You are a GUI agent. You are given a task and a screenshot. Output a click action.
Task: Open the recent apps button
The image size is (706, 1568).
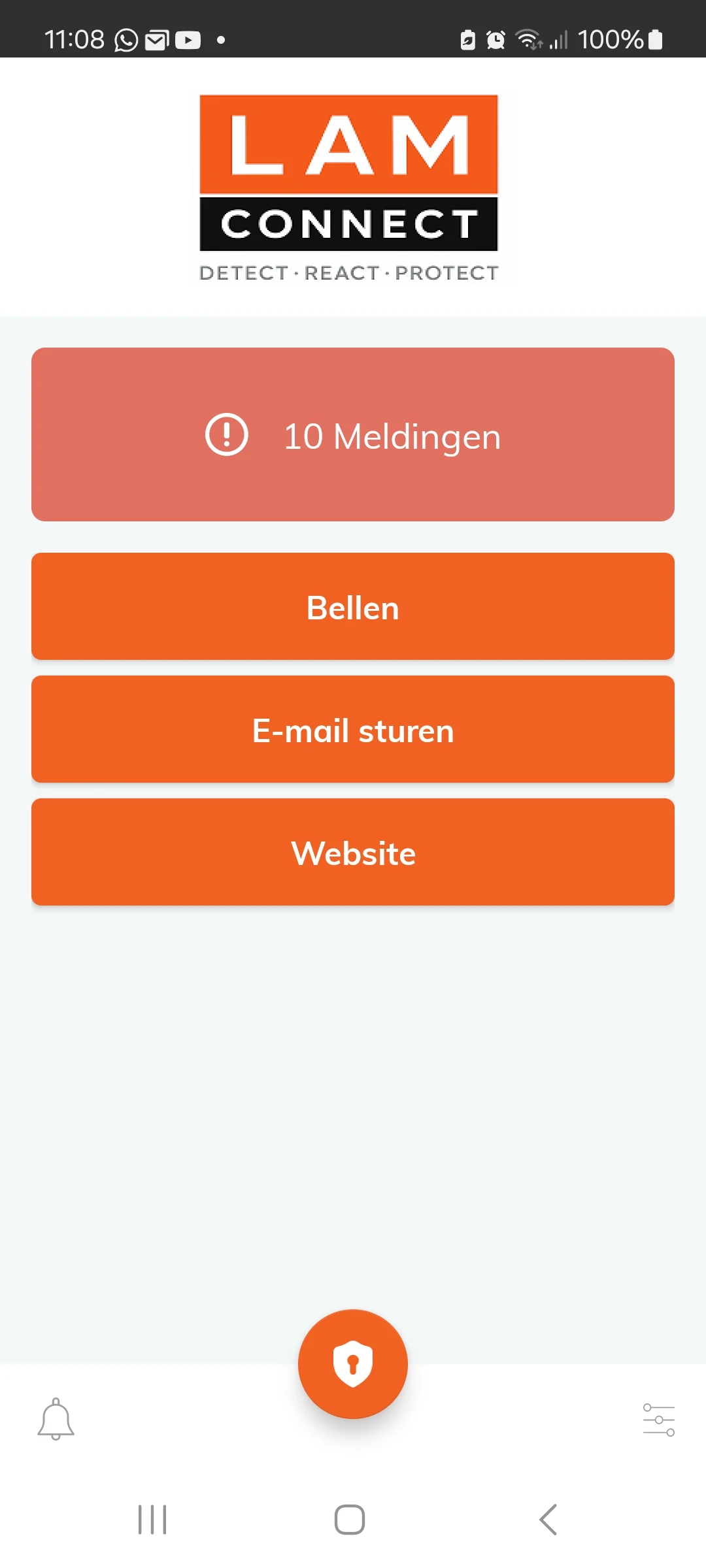[152, 1519]
